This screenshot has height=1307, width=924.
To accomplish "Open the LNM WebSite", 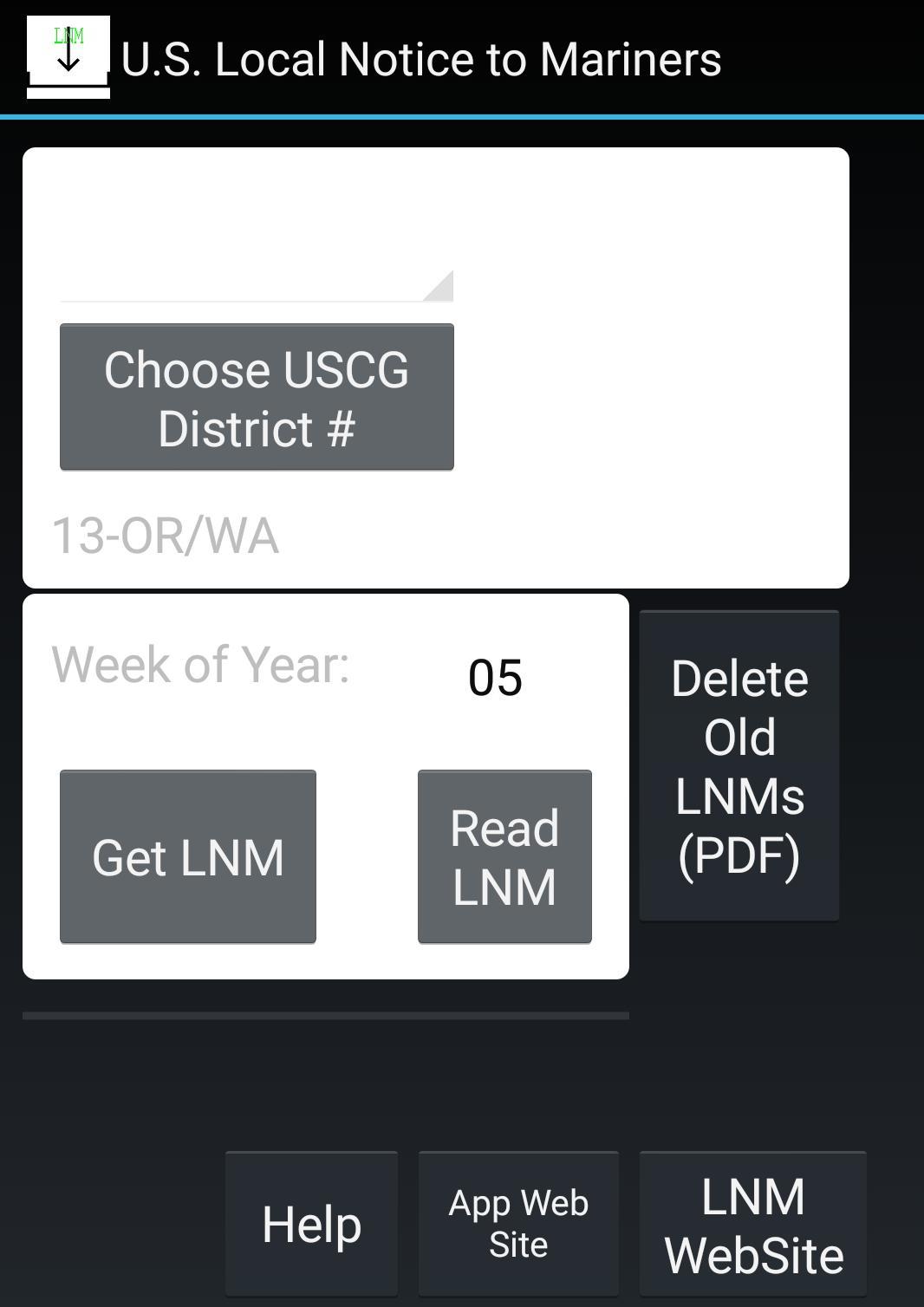I will [x=752, y=1224].
